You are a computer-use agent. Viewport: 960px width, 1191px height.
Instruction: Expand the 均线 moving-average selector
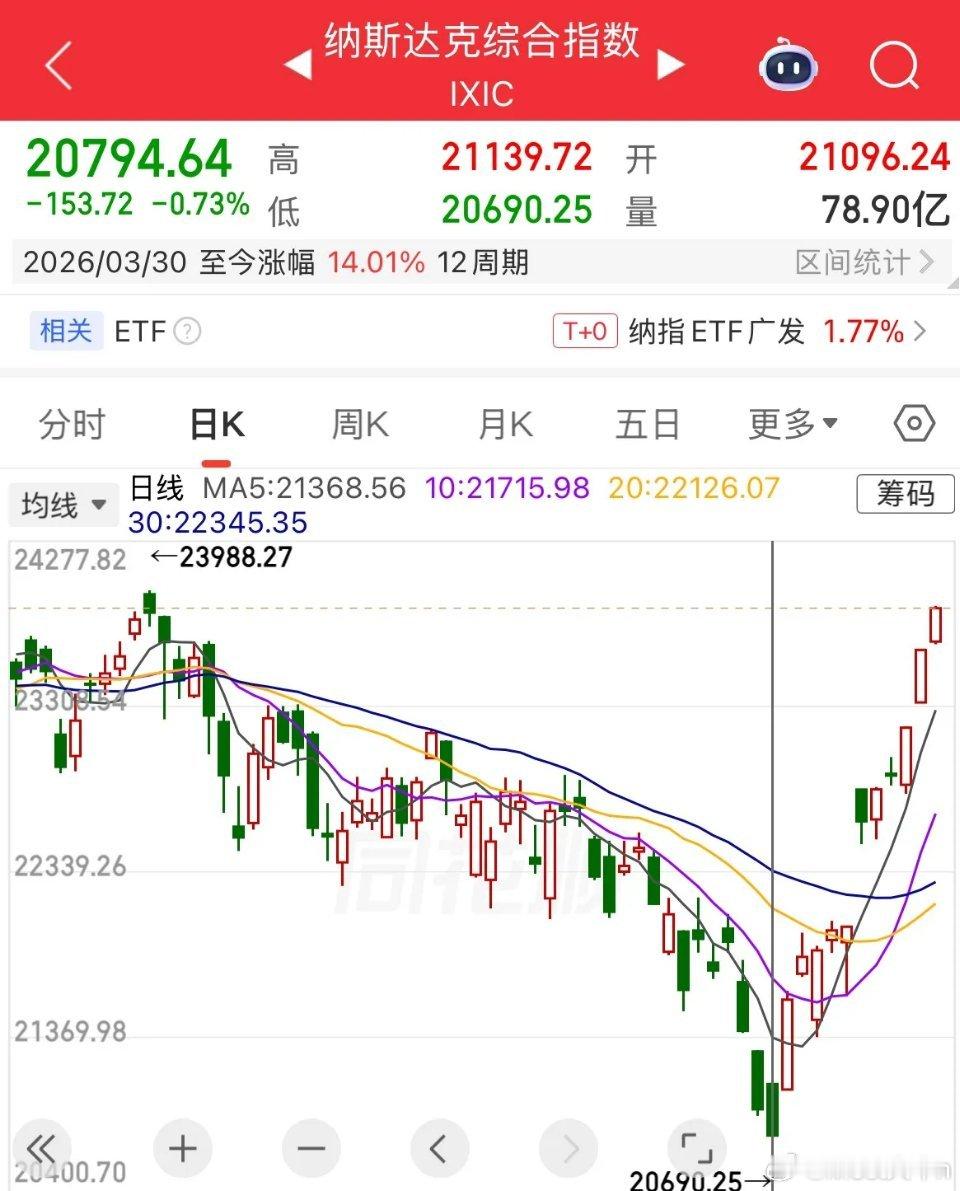(63, 505)
